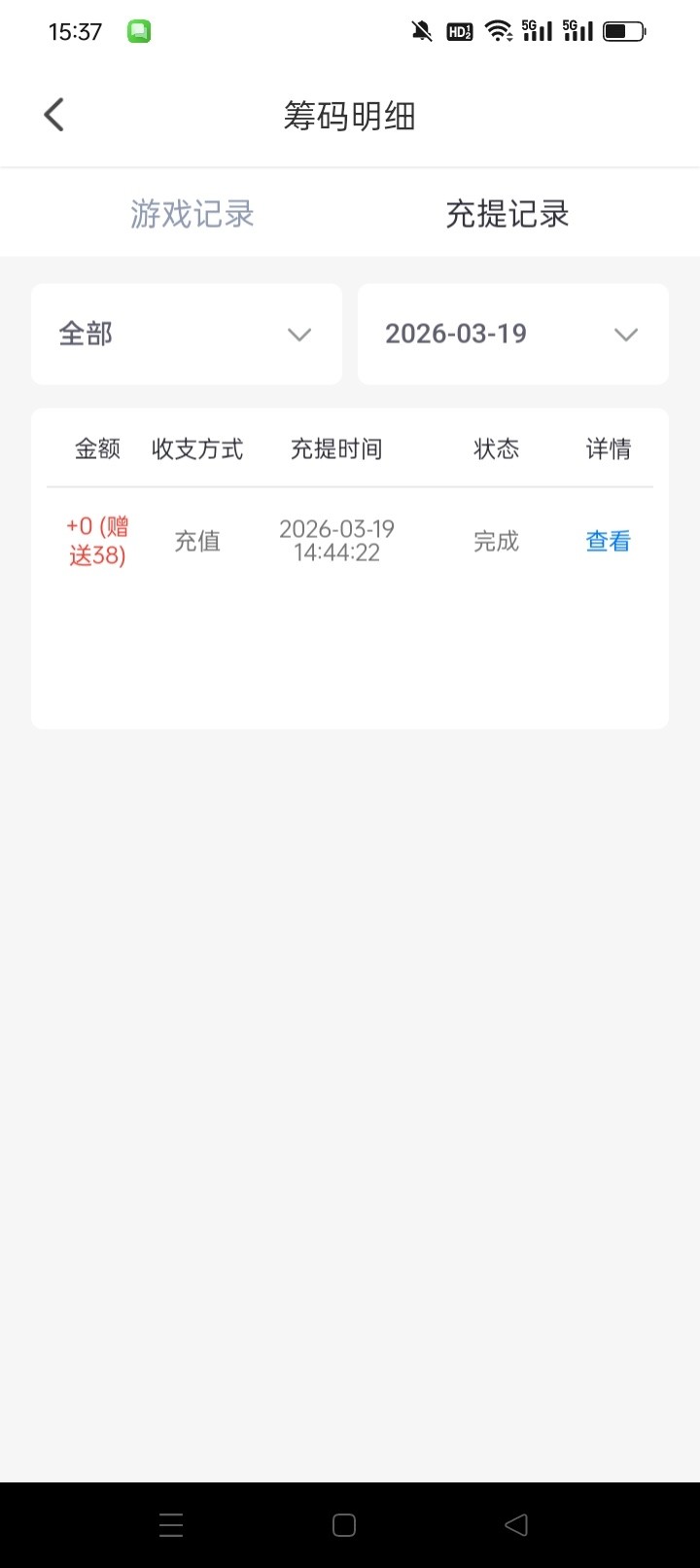Open the 2026-03-19 date picker
This screenshot has width=700, height=1568.
512,335
